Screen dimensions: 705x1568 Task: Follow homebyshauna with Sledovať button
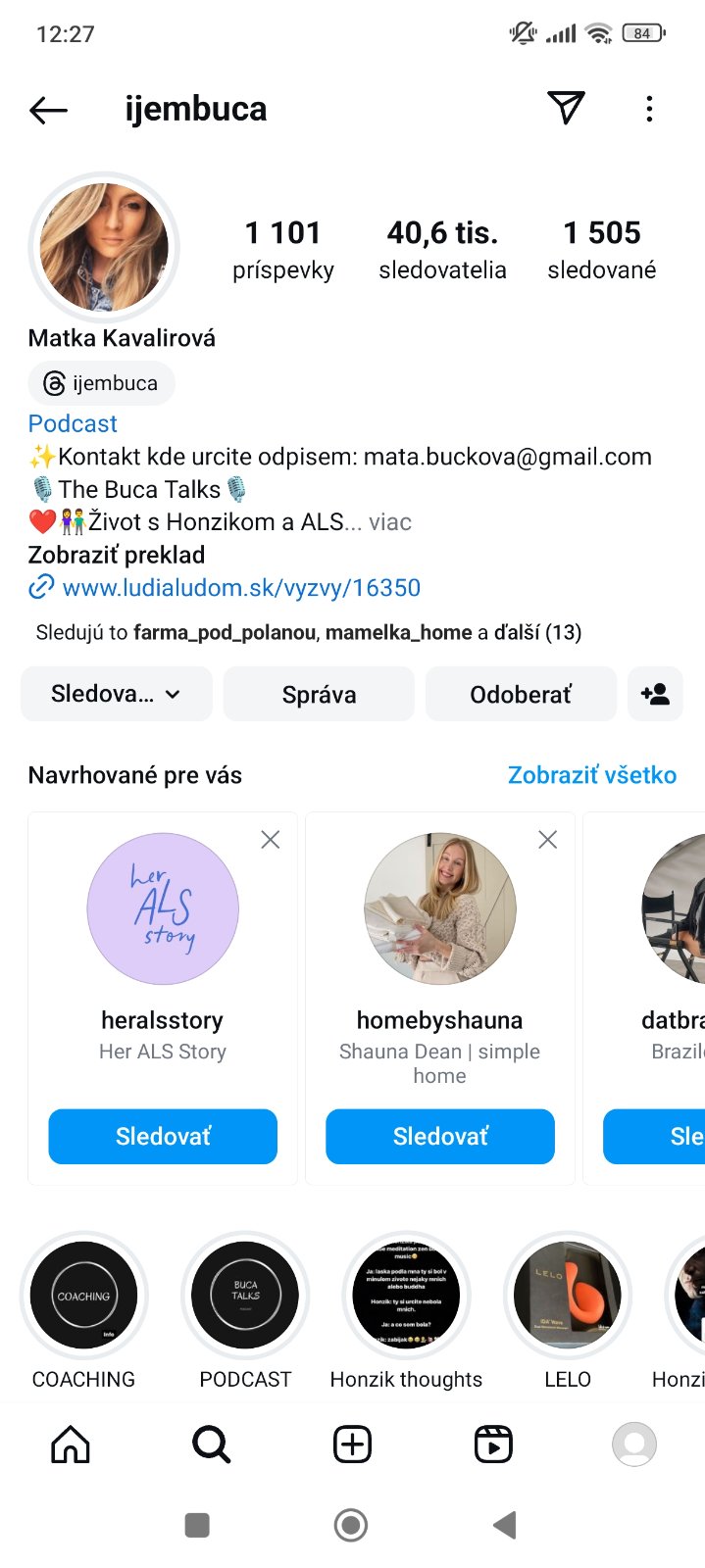coord(440,1136)
